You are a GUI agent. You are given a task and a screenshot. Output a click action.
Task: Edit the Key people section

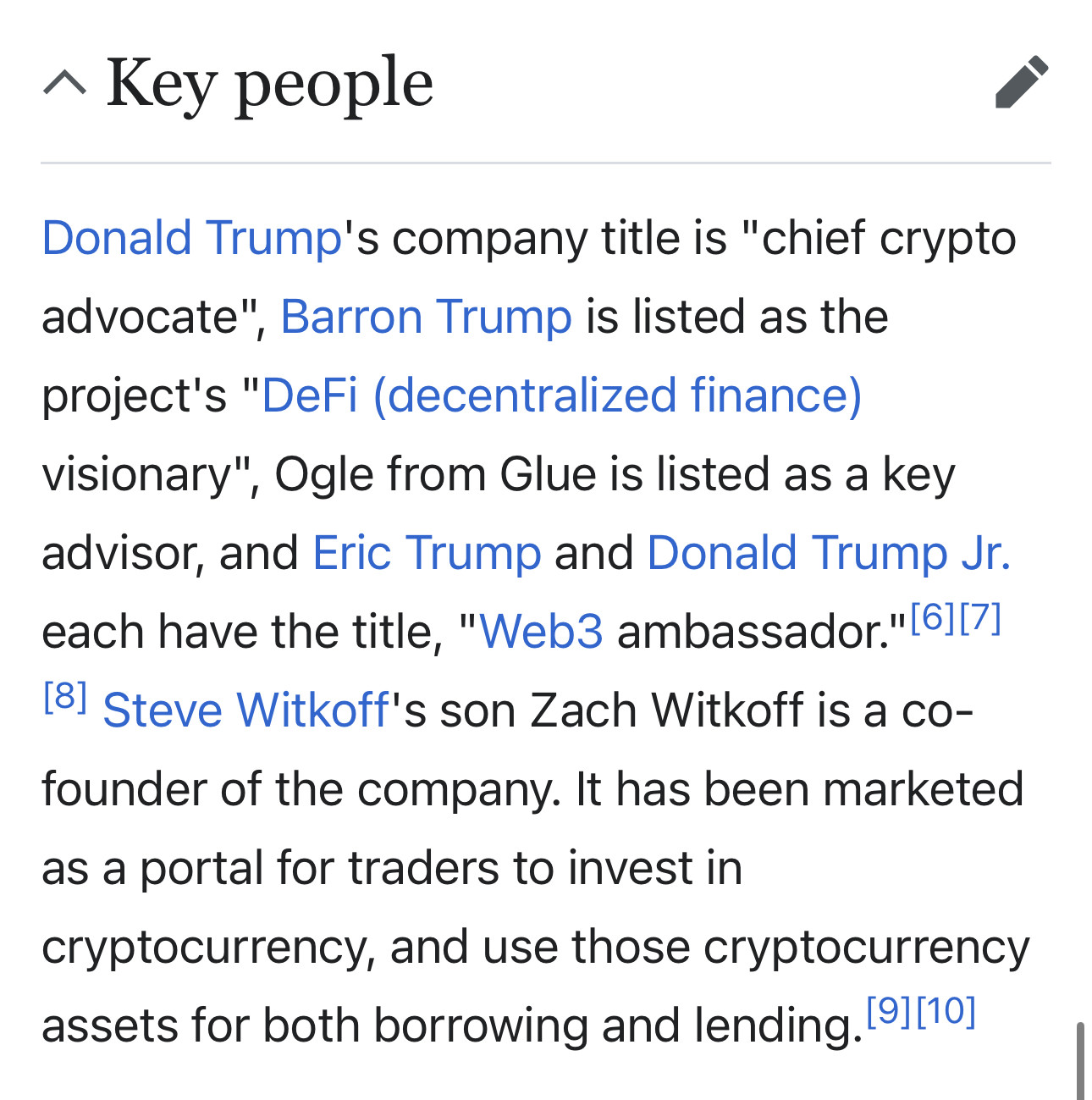coord(1021,83)
